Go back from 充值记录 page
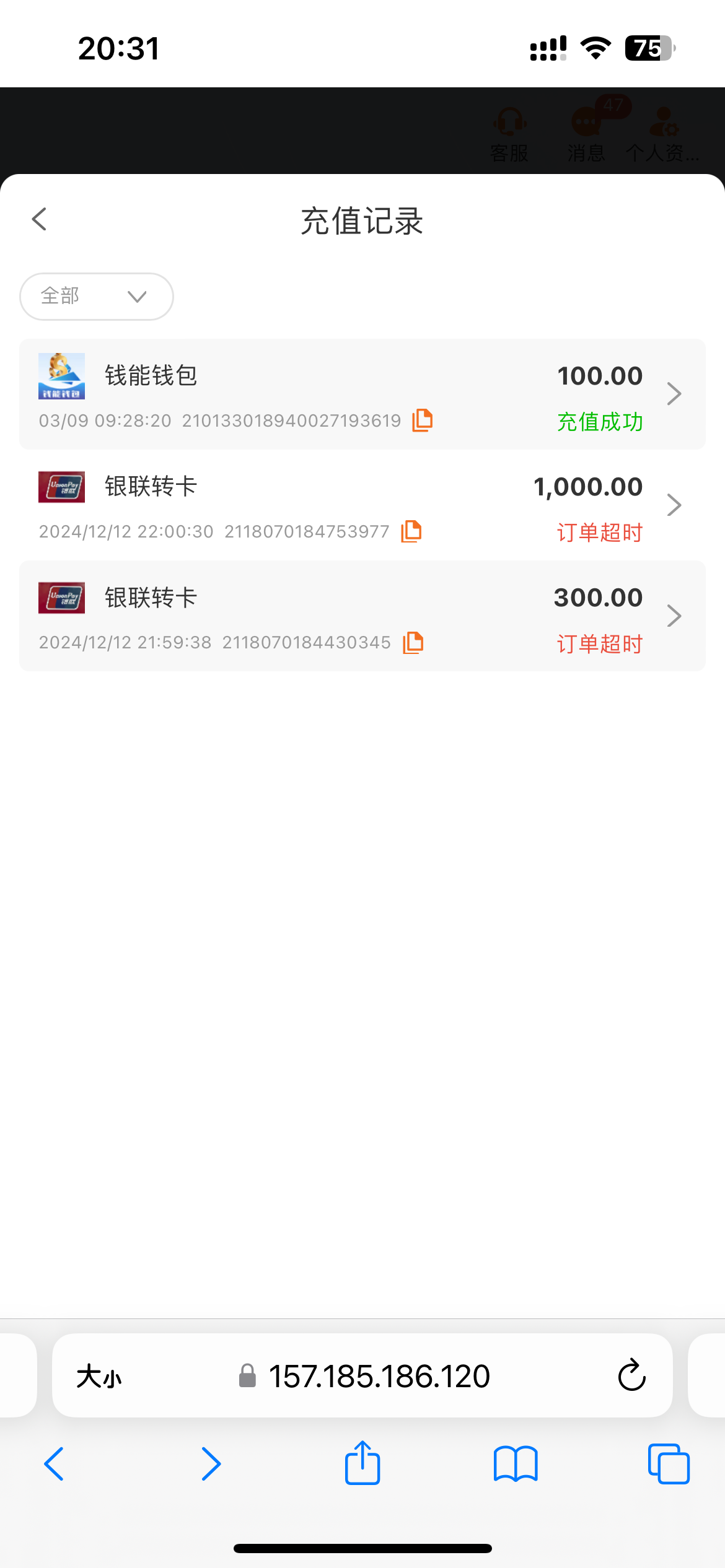Screen dimensions: 725x1568 coord(40,219)
